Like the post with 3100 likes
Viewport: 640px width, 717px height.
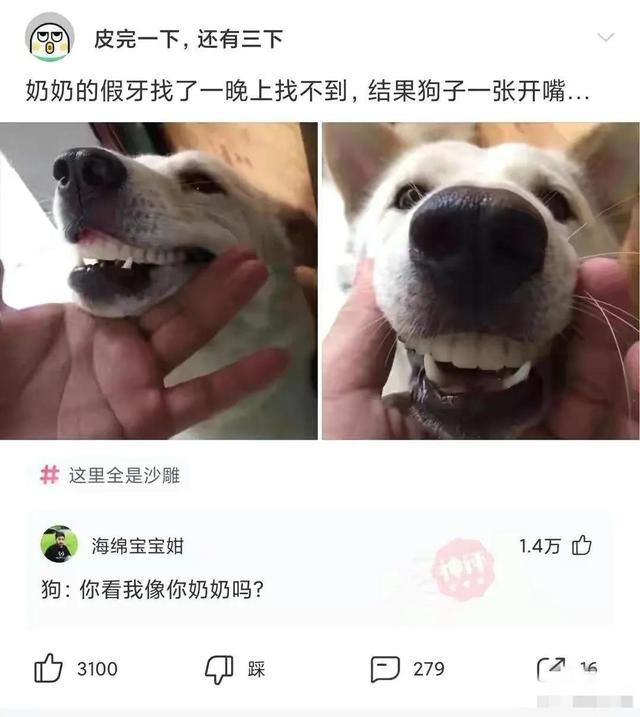click(x=49, y=668)
